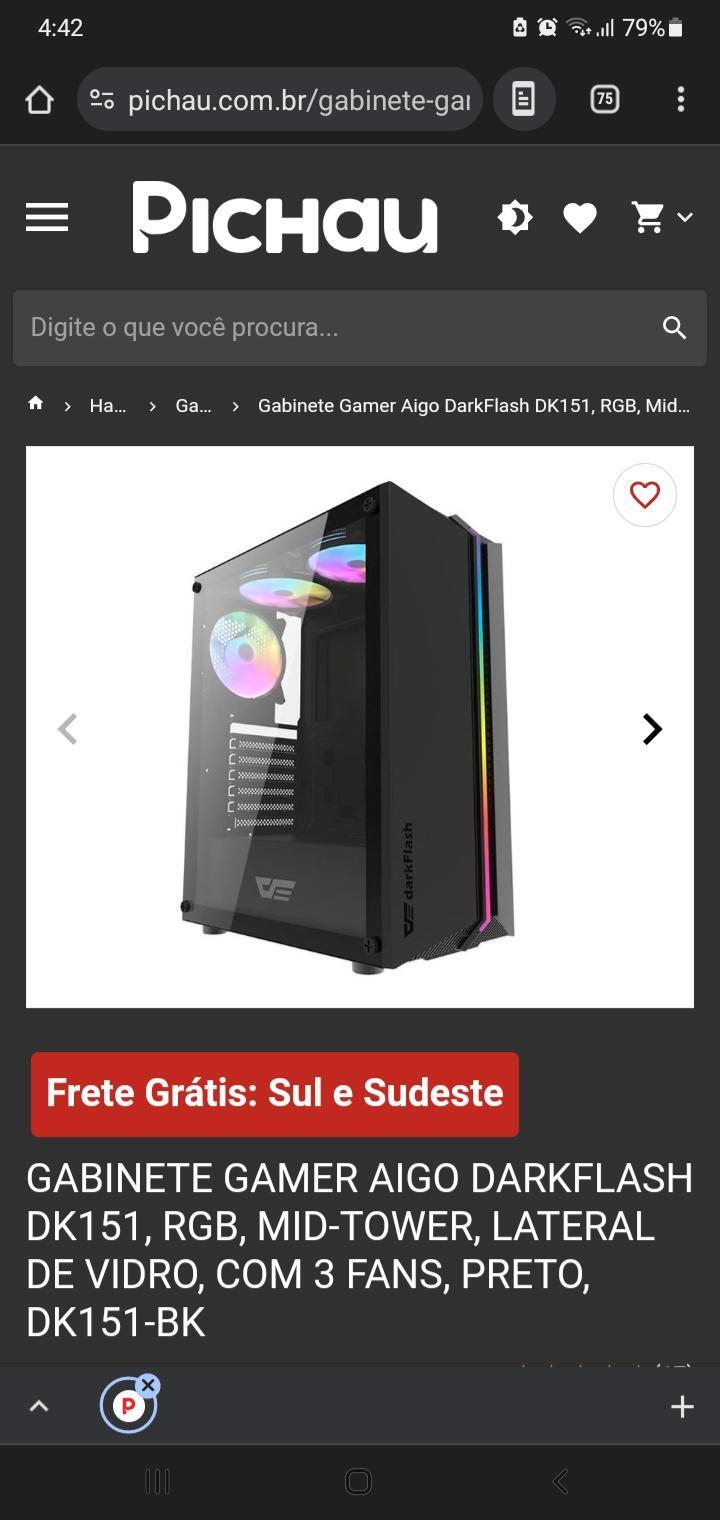The image size is (720, 1520).
Task: Close the Pichau tab in bottom strip
Action: (x=148, y=1386)
